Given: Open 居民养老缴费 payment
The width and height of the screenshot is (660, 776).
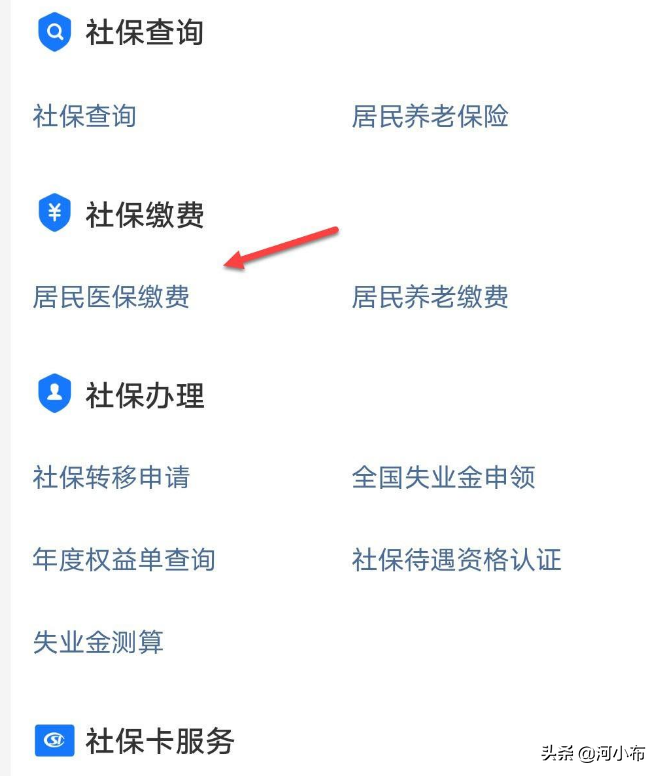Looking at the screenshot, I should 430,297.
